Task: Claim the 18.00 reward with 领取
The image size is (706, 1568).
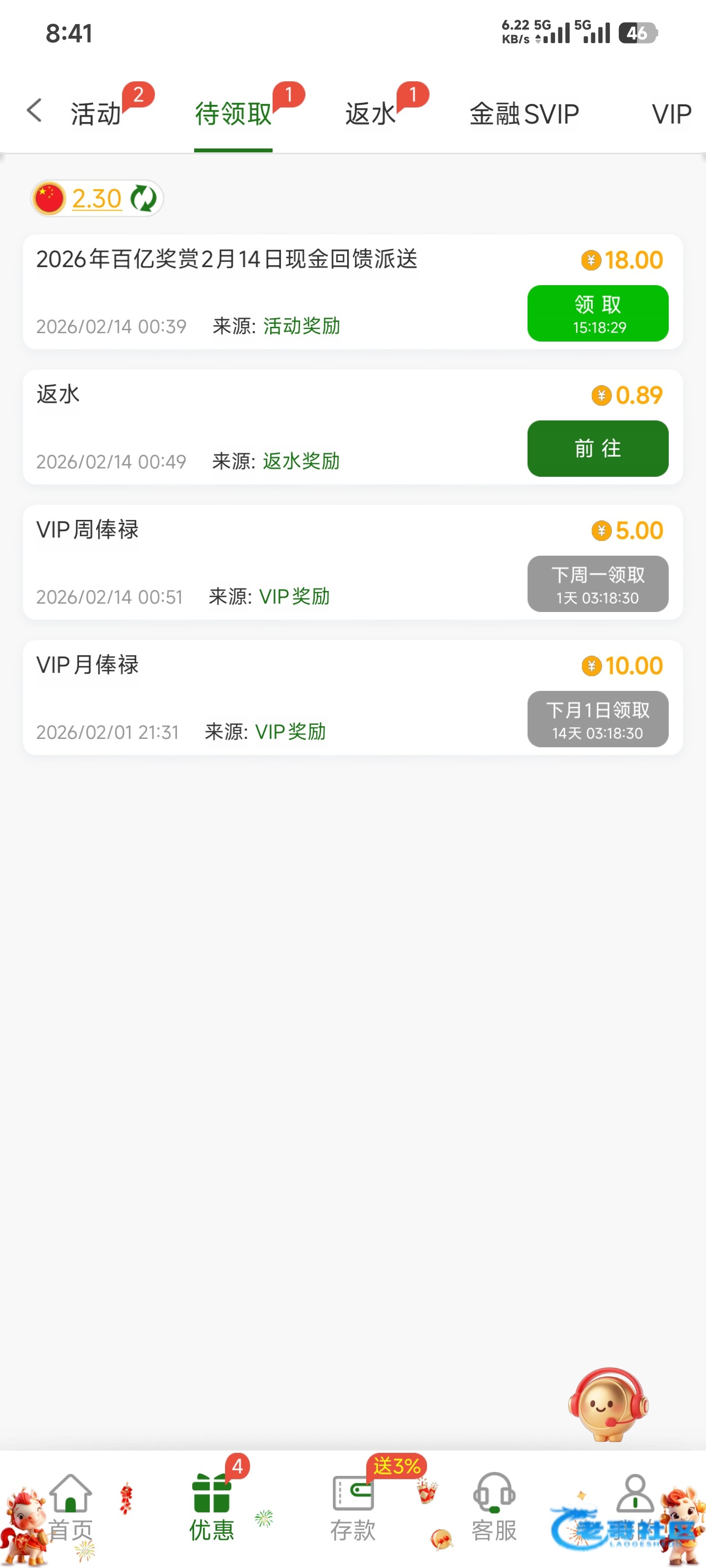Action: coord(598,314)
